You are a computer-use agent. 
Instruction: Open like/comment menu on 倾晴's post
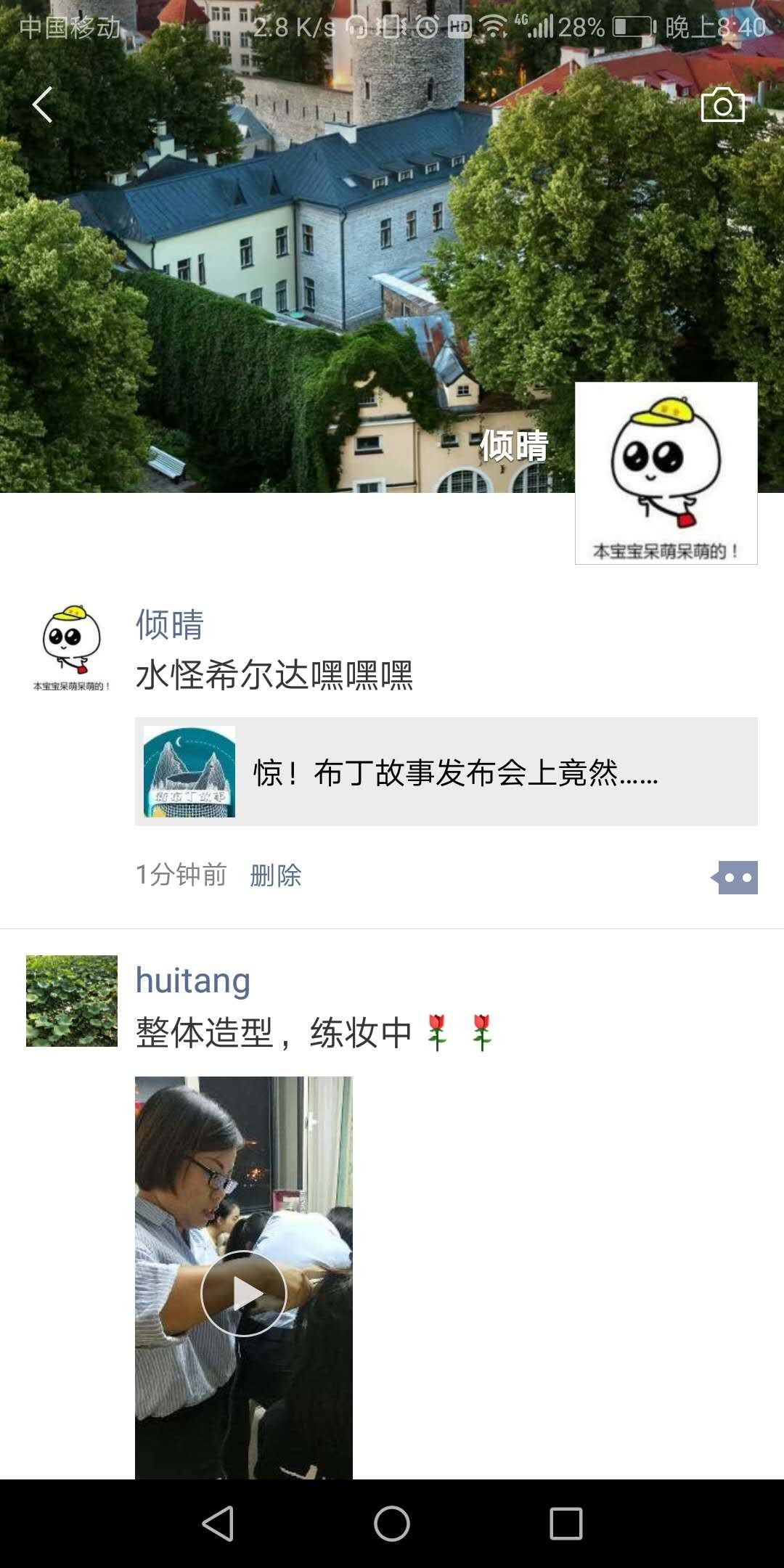click(x=736, y=877)
